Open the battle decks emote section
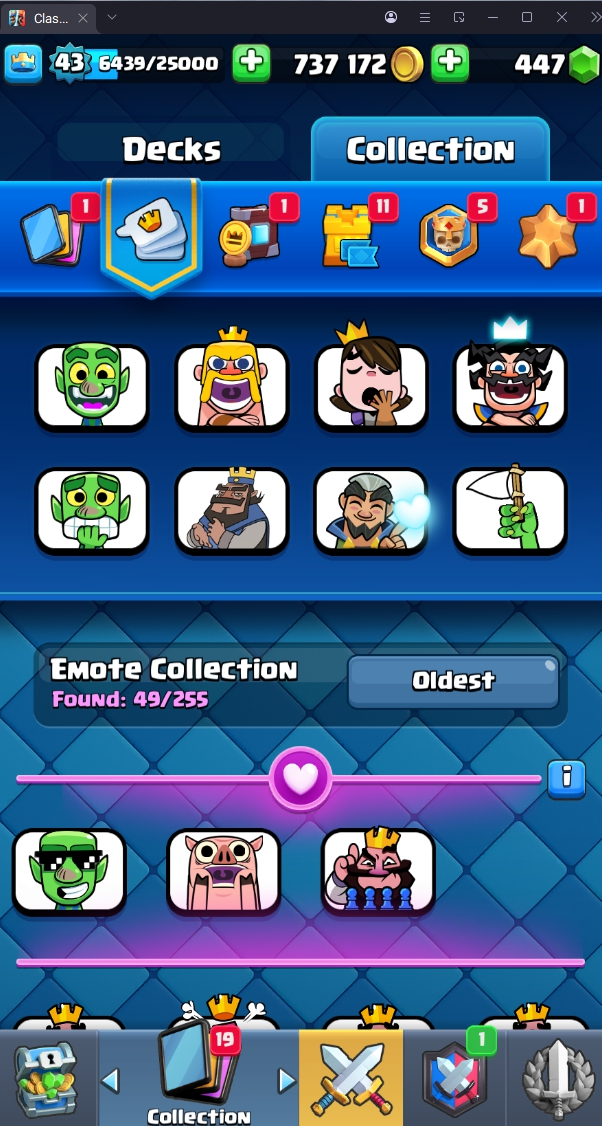 150,237
